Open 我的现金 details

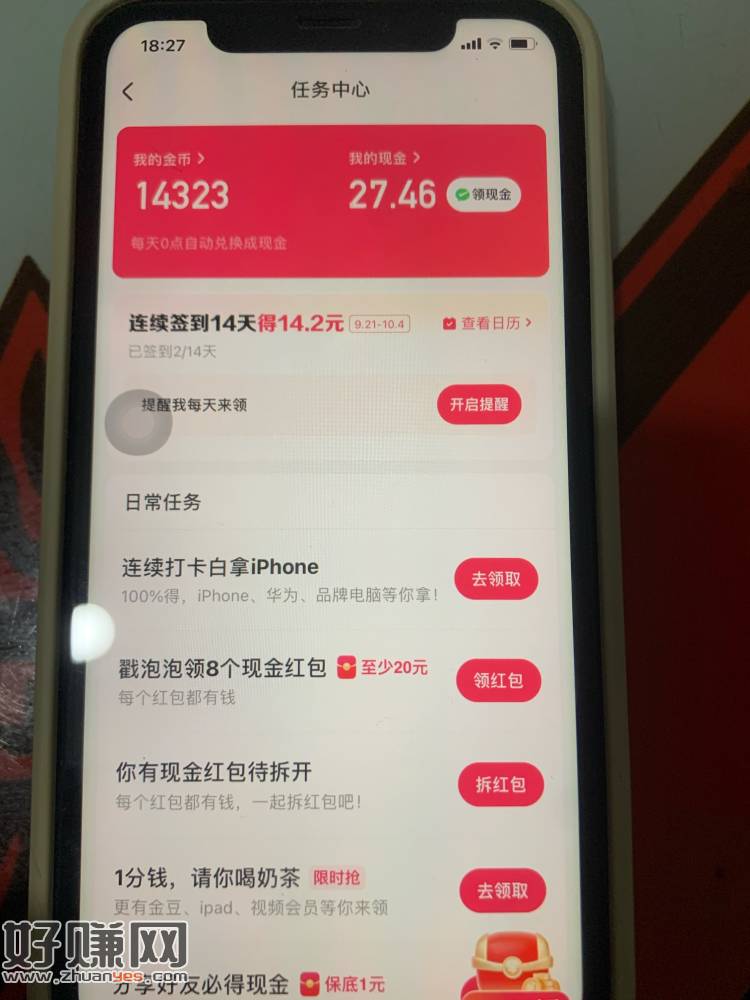point(385,158)
